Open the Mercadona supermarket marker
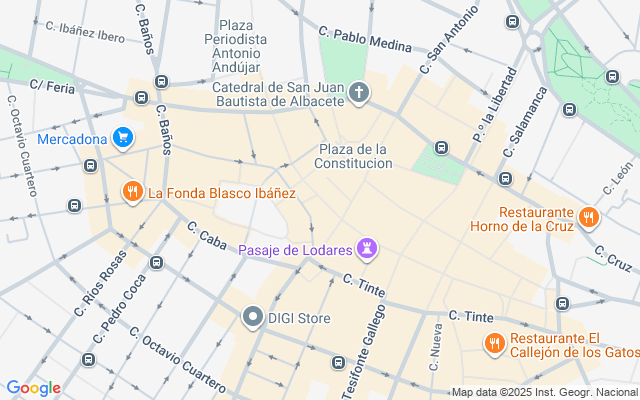The image size is (640, 400). [x=123, y=138]
